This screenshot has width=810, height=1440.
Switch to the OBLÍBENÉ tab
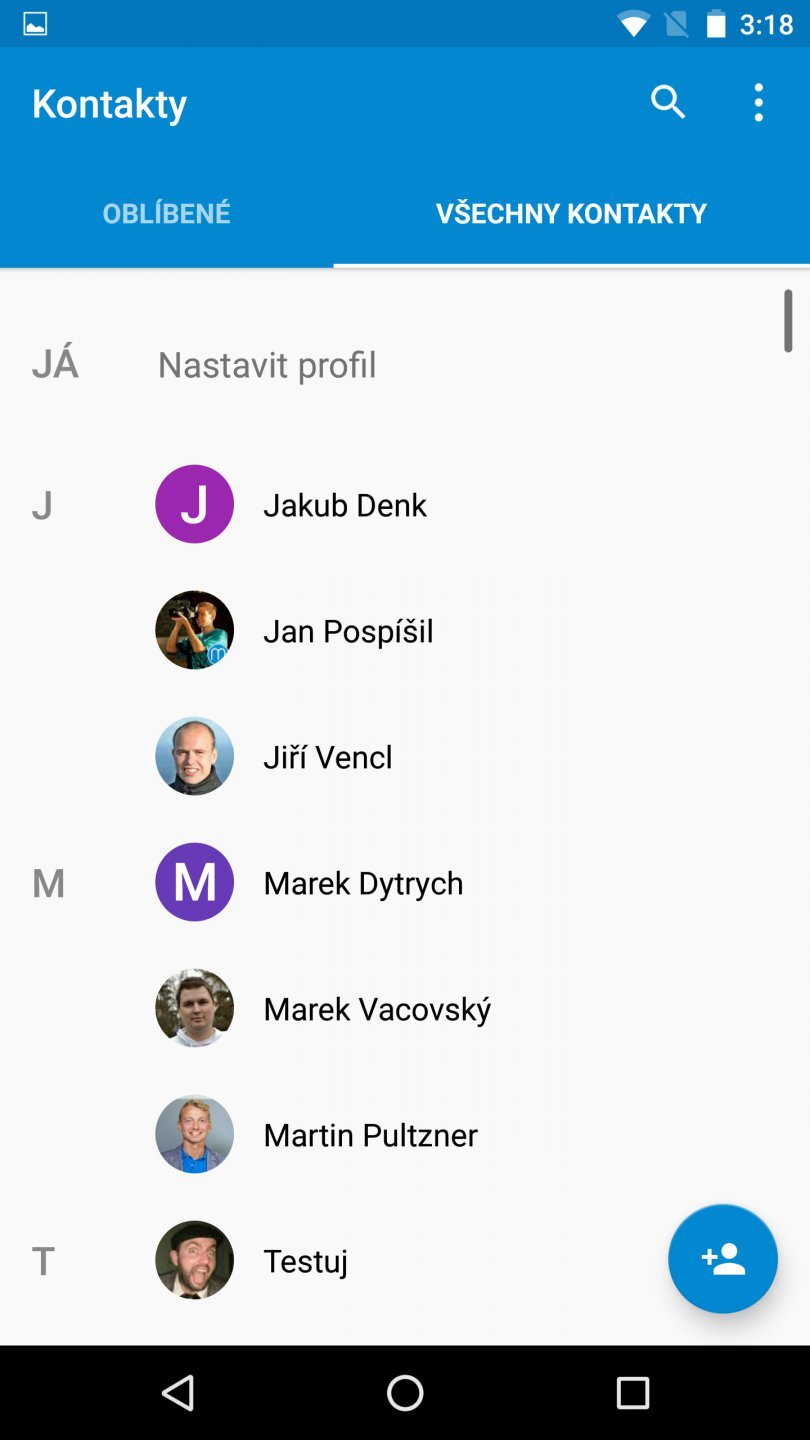click(166, 212)
